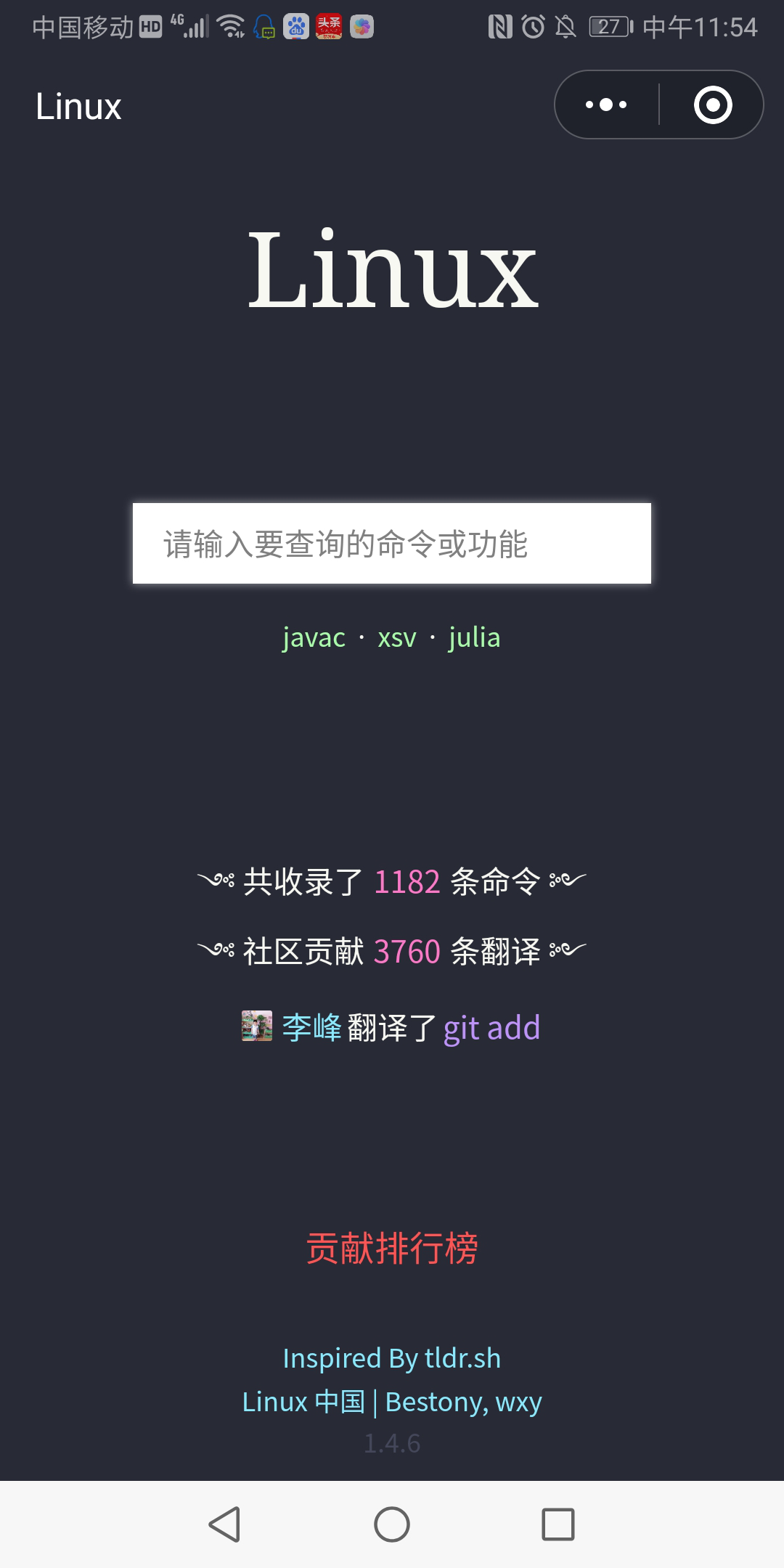Open contributor 李峰's profile link
Viewport: 784px width, 1568px height.
coord(311,1028)
